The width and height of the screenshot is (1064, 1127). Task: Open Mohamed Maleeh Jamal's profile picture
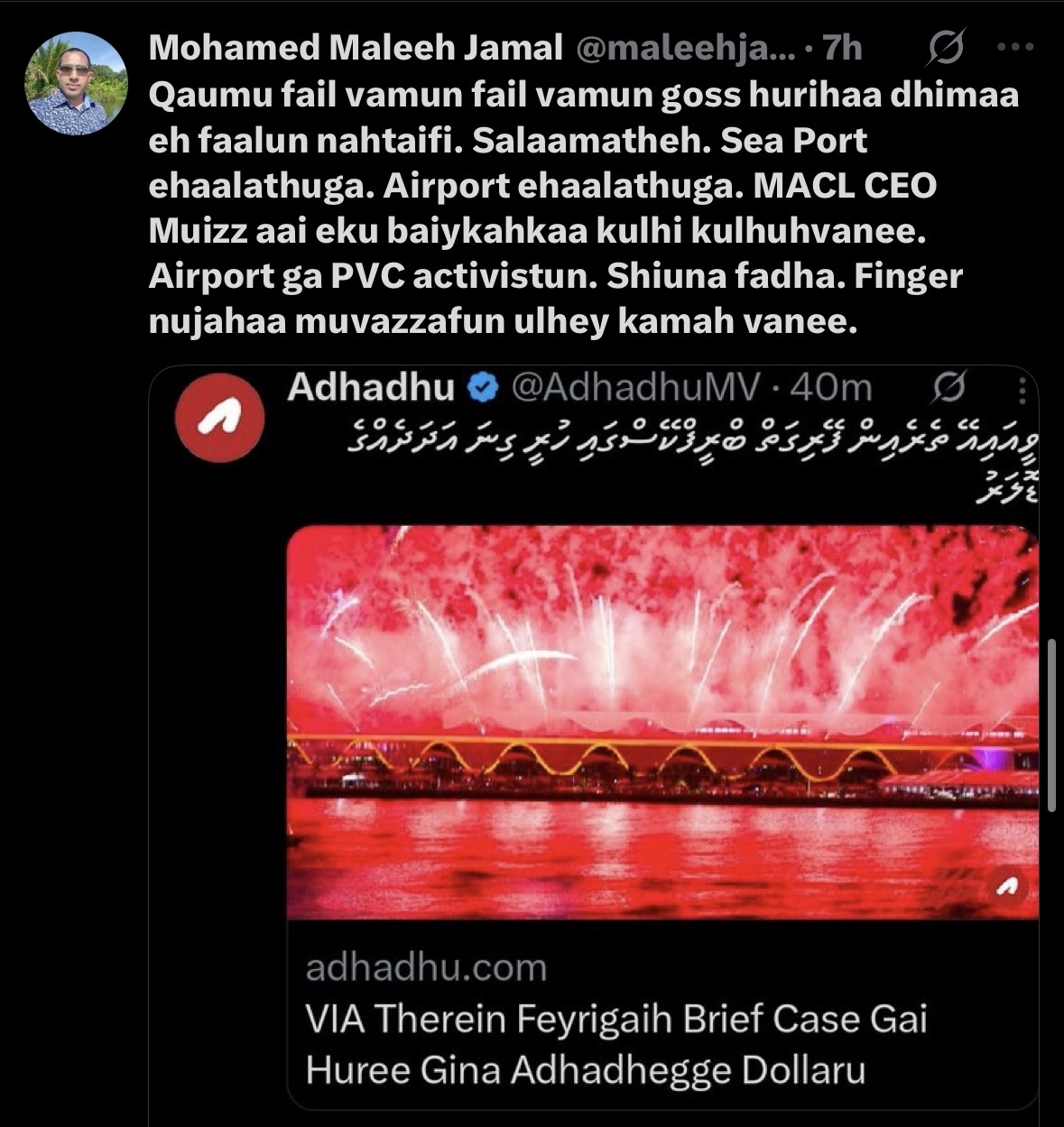[x=76, y=84]
